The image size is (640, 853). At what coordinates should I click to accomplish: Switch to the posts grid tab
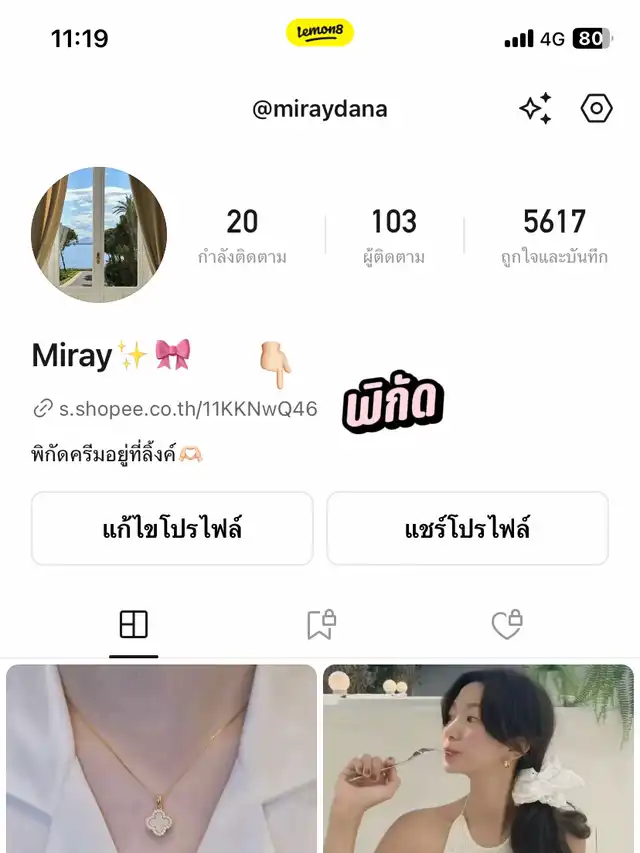(133, 625)
